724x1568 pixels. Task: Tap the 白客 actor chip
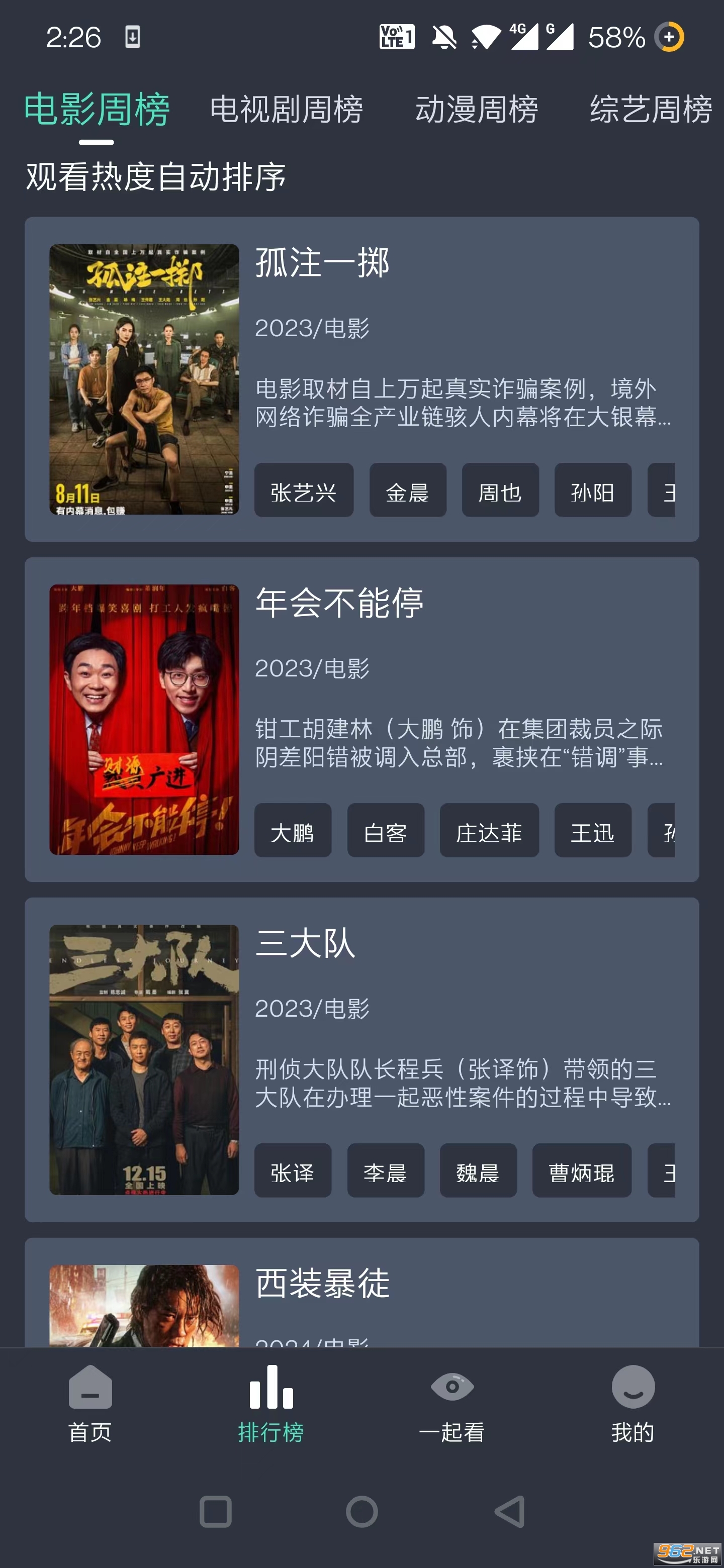[386, 831]
